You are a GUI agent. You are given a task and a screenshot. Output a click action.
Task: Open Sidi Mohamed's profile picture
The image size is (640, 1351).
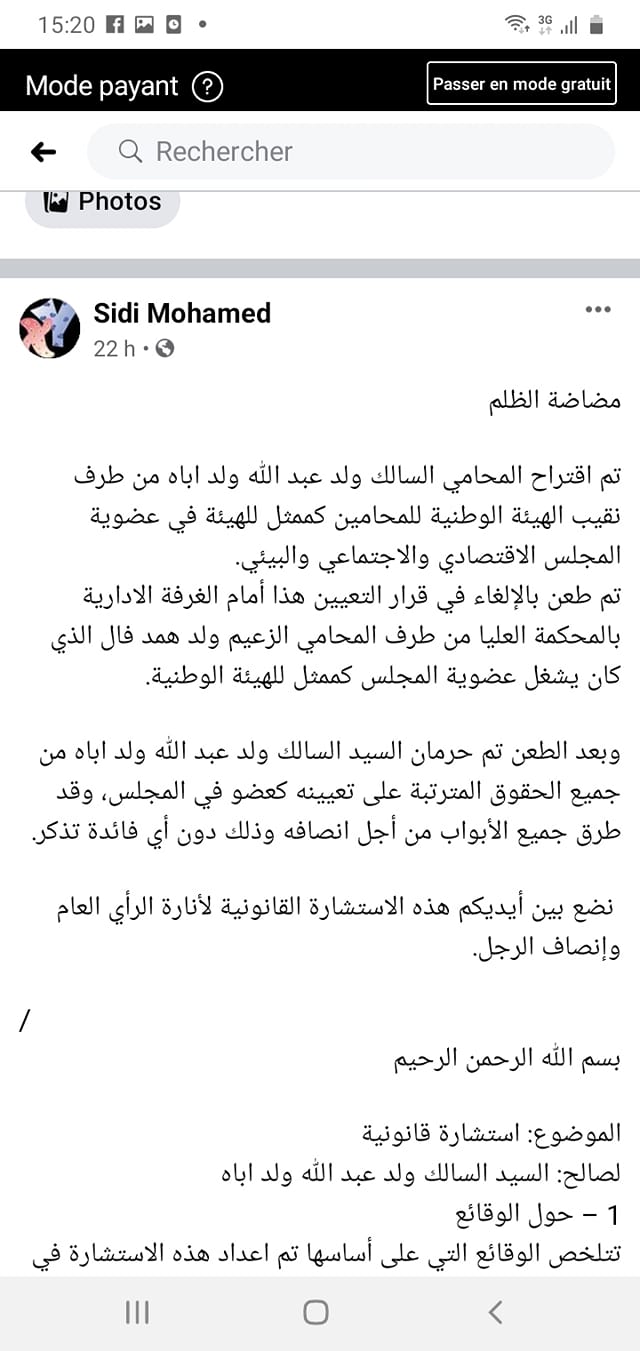(x=49, y=328)
